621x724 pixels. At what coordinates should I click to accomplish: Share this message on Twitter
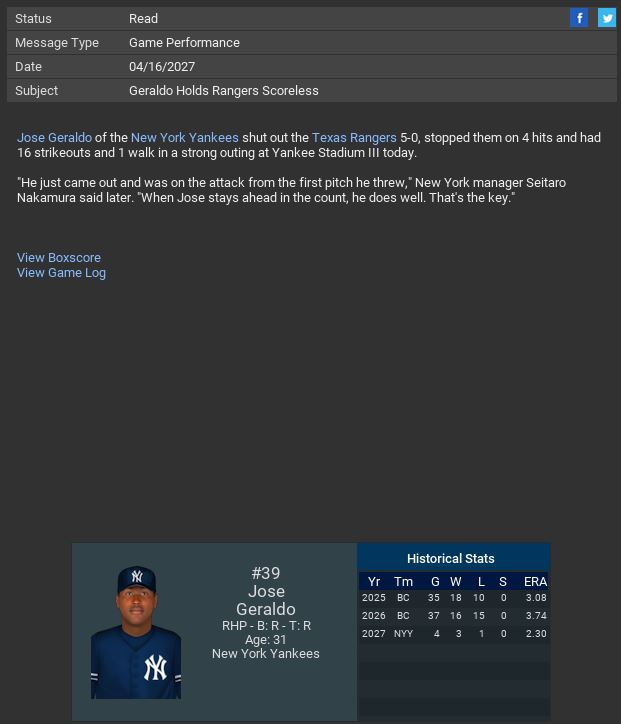(607, 18)
